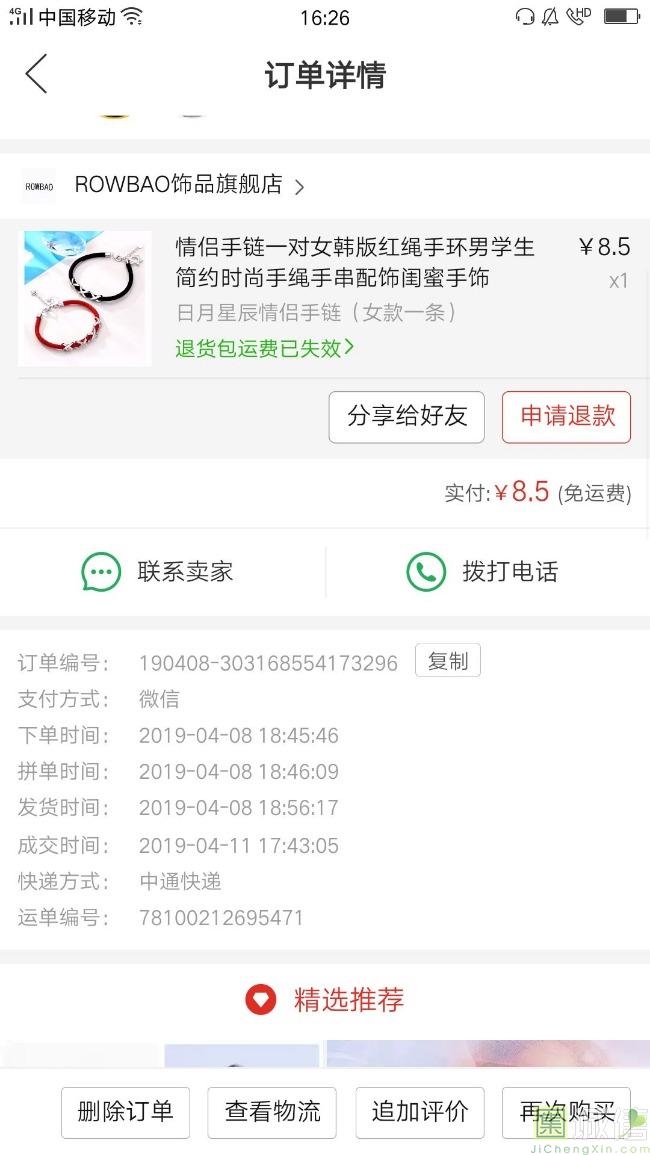Image resolution: width=650 pixels, height=1155 pixels.
Task: Tap 申请退款 to request refund
Action: (x=566, y=416)
